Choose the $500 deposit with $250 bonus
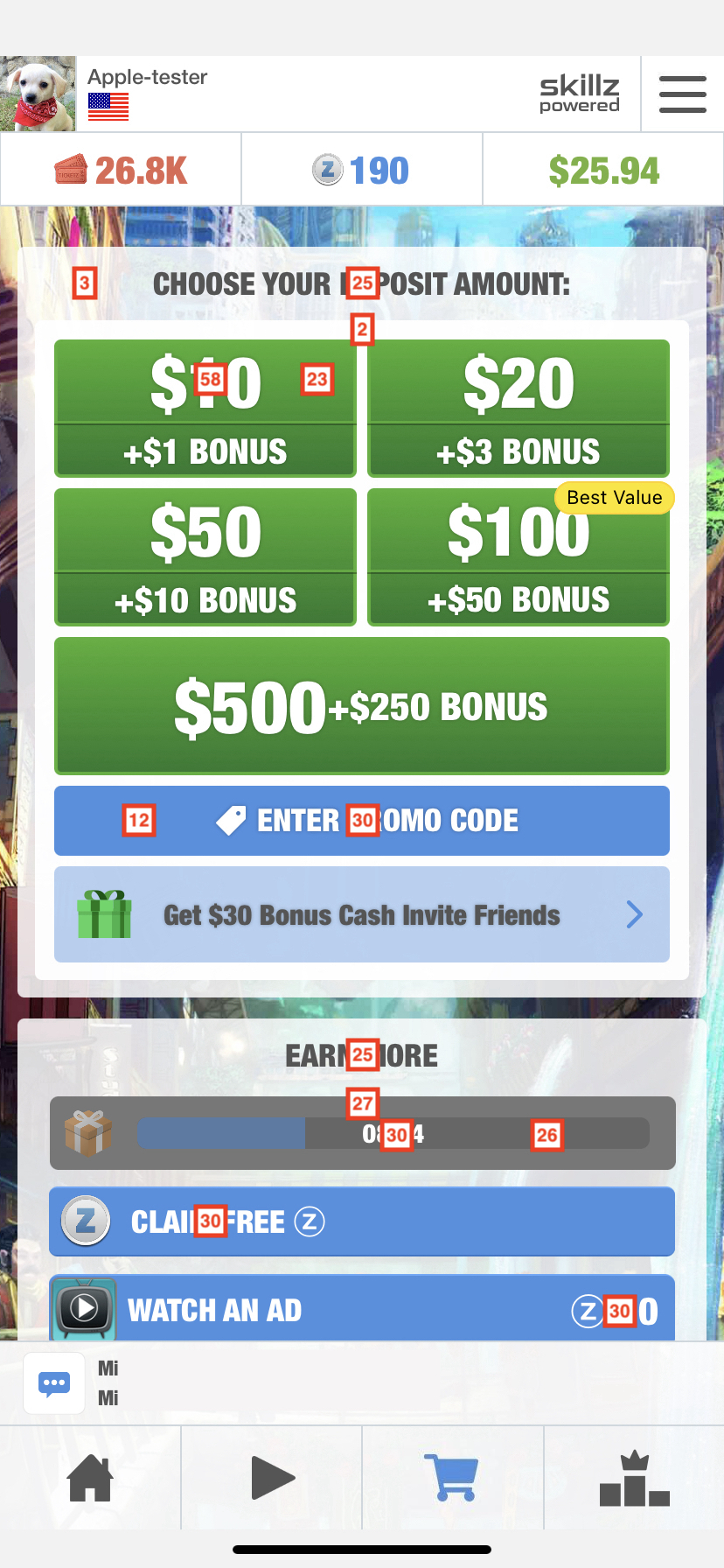Viewport: 724px width, 1568px height. pyautogui.click(x=362, y=706)
